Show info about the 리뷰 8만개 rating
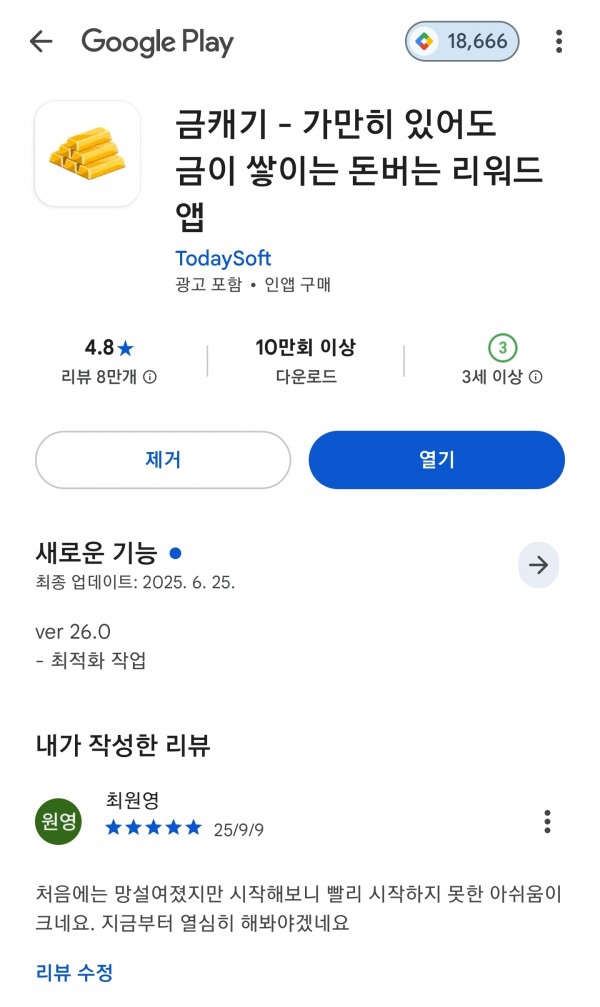600x1007 pixels. 150,377
